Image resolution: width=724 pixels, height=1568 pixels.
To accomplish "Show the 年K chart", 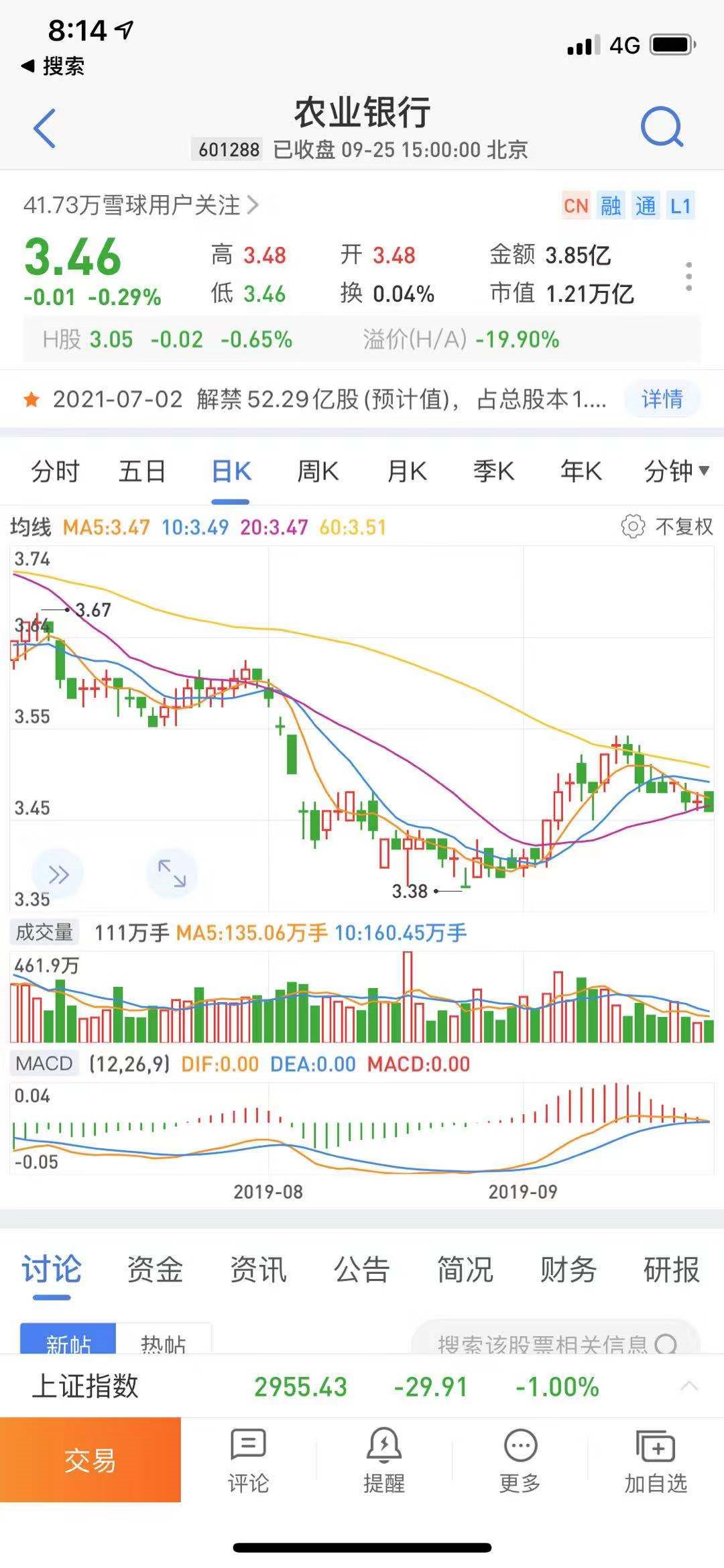I will [581, 471].
